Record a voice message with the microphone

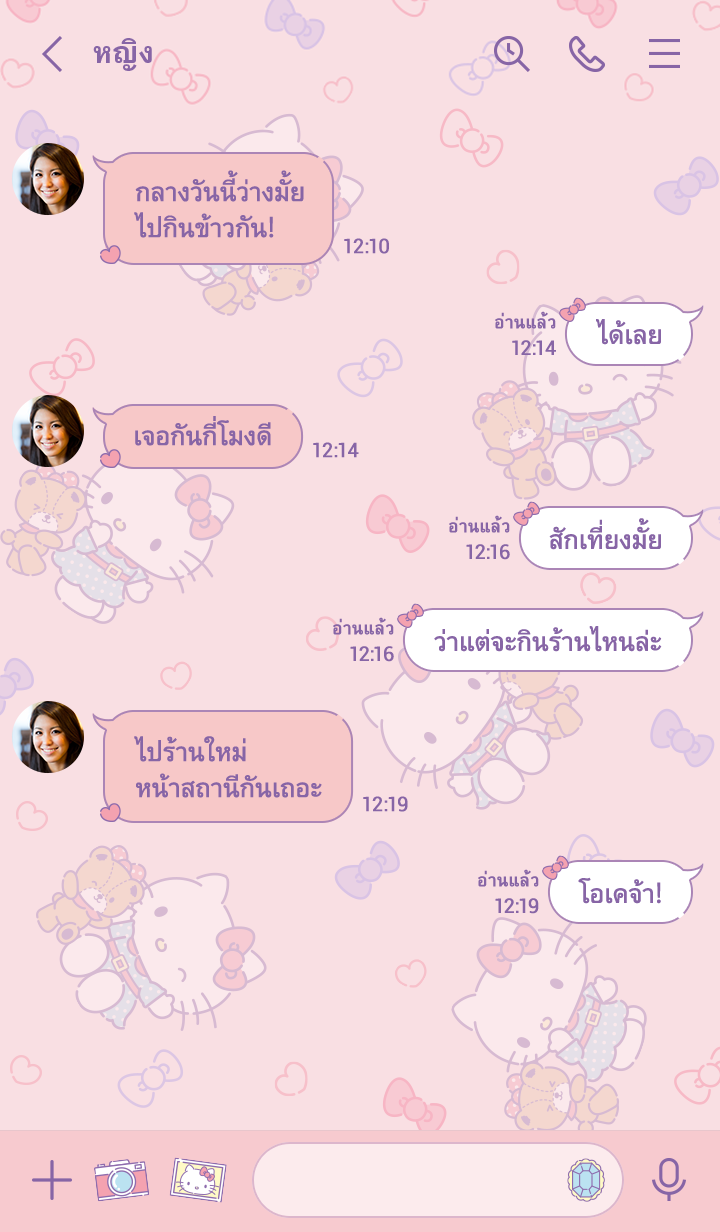click(668, 1180)
